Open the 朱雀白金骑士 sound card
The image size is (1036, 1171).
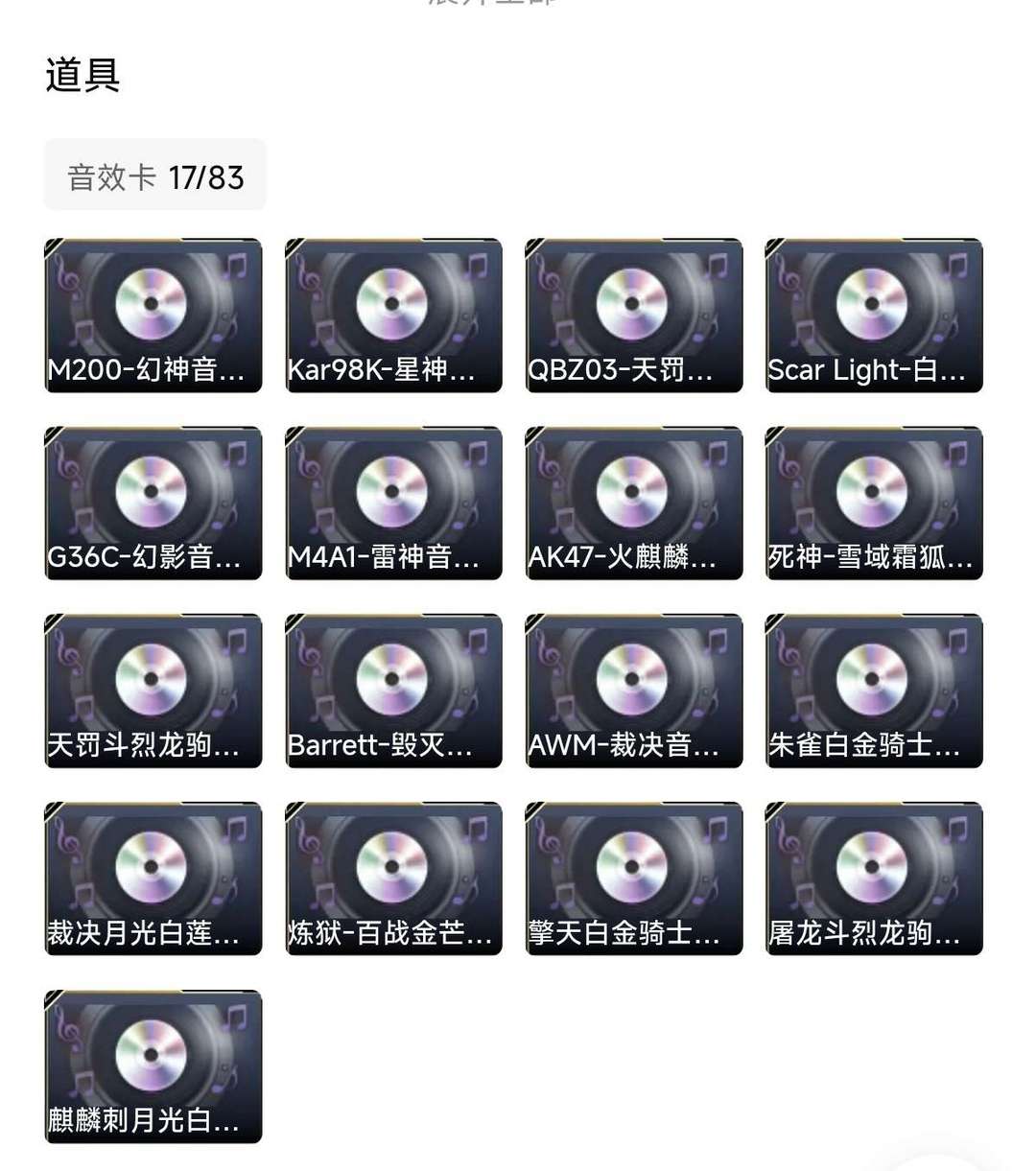[874, 691]
